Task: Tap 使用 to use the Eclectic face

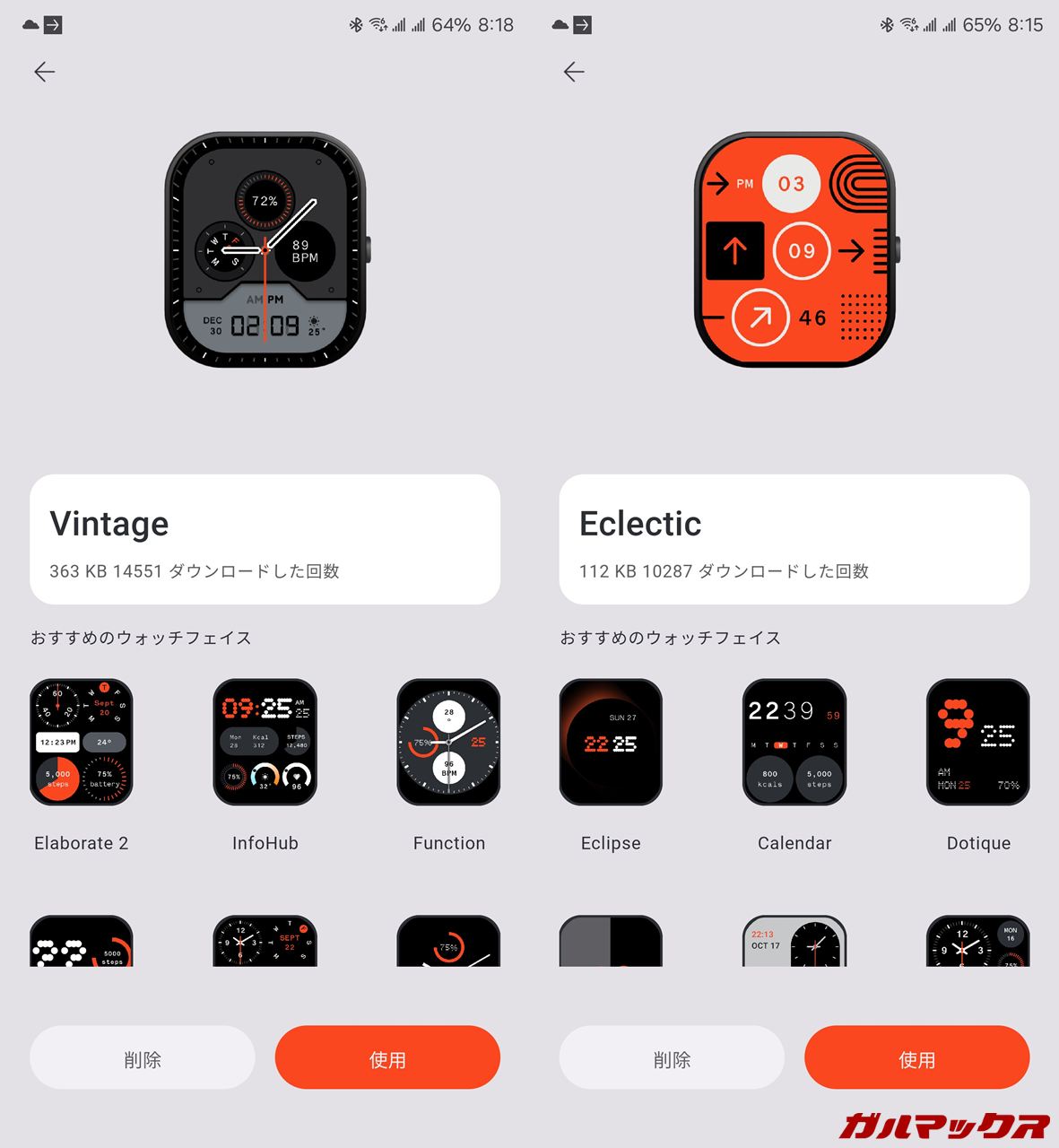Action: [x=916, y=1058]
